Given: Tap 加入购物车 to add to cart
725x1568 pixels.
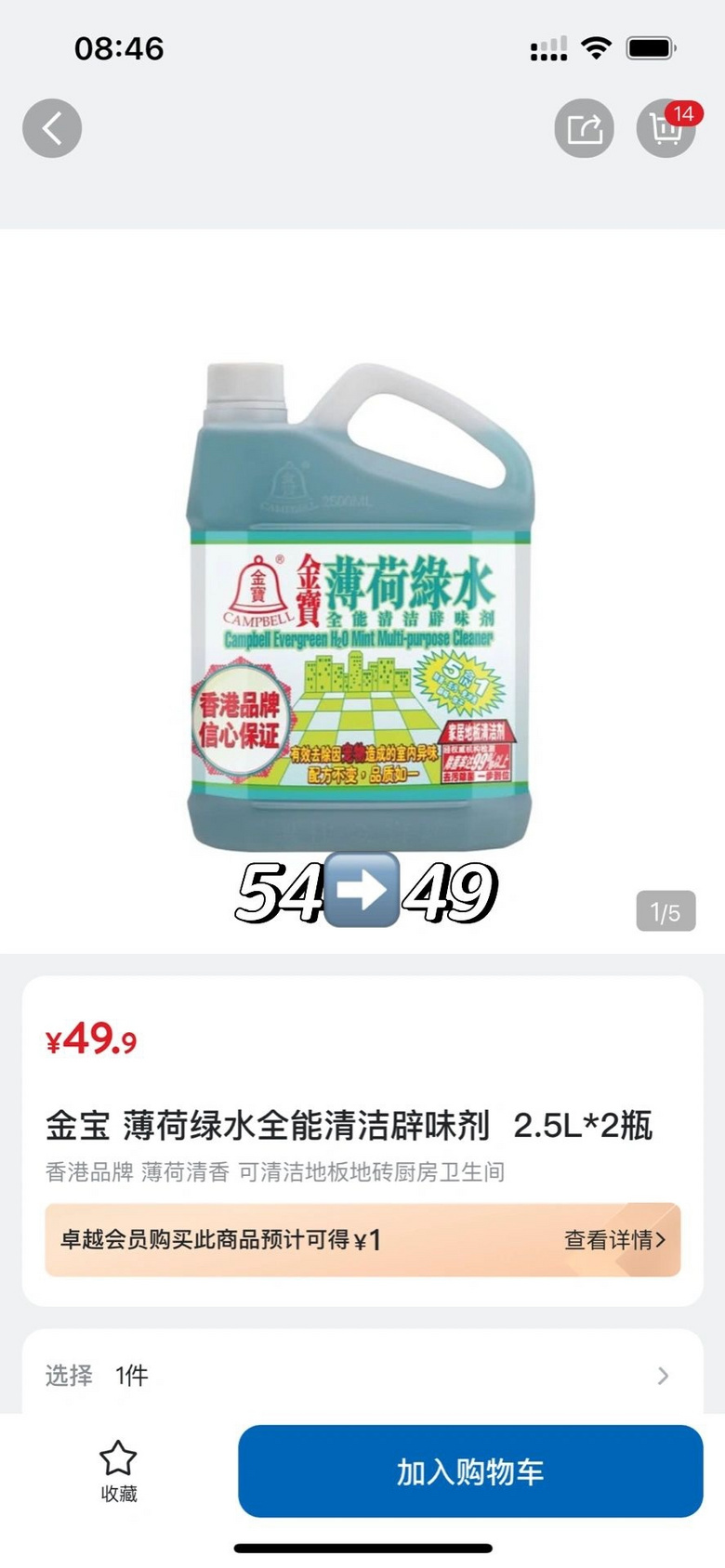Looking at the screenshot, I should (x=470, y=1471).
